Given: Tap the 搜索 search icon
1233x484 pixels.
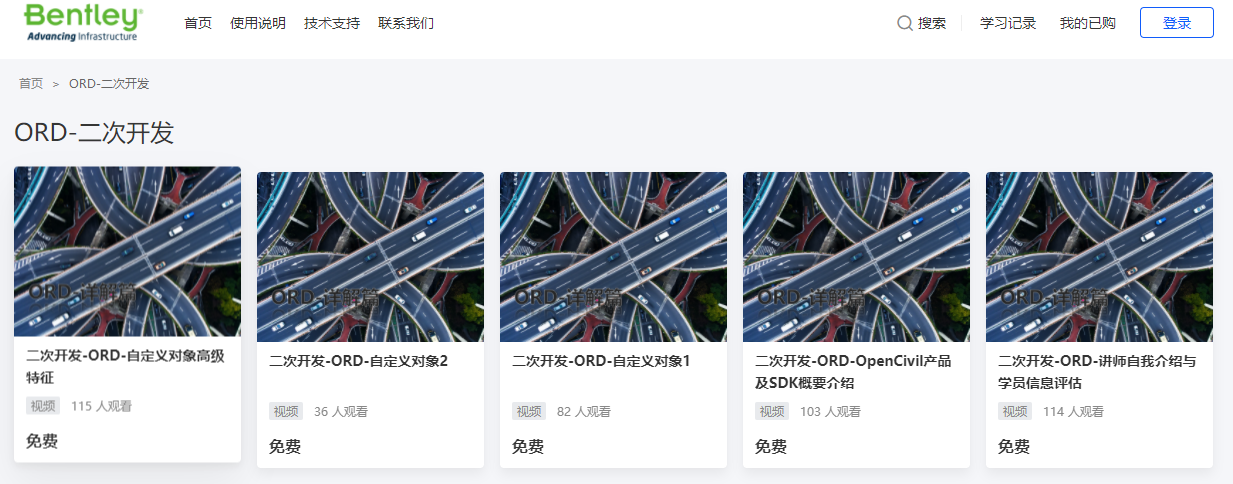Looking at the screenshot, I should [x=905, y=23].
